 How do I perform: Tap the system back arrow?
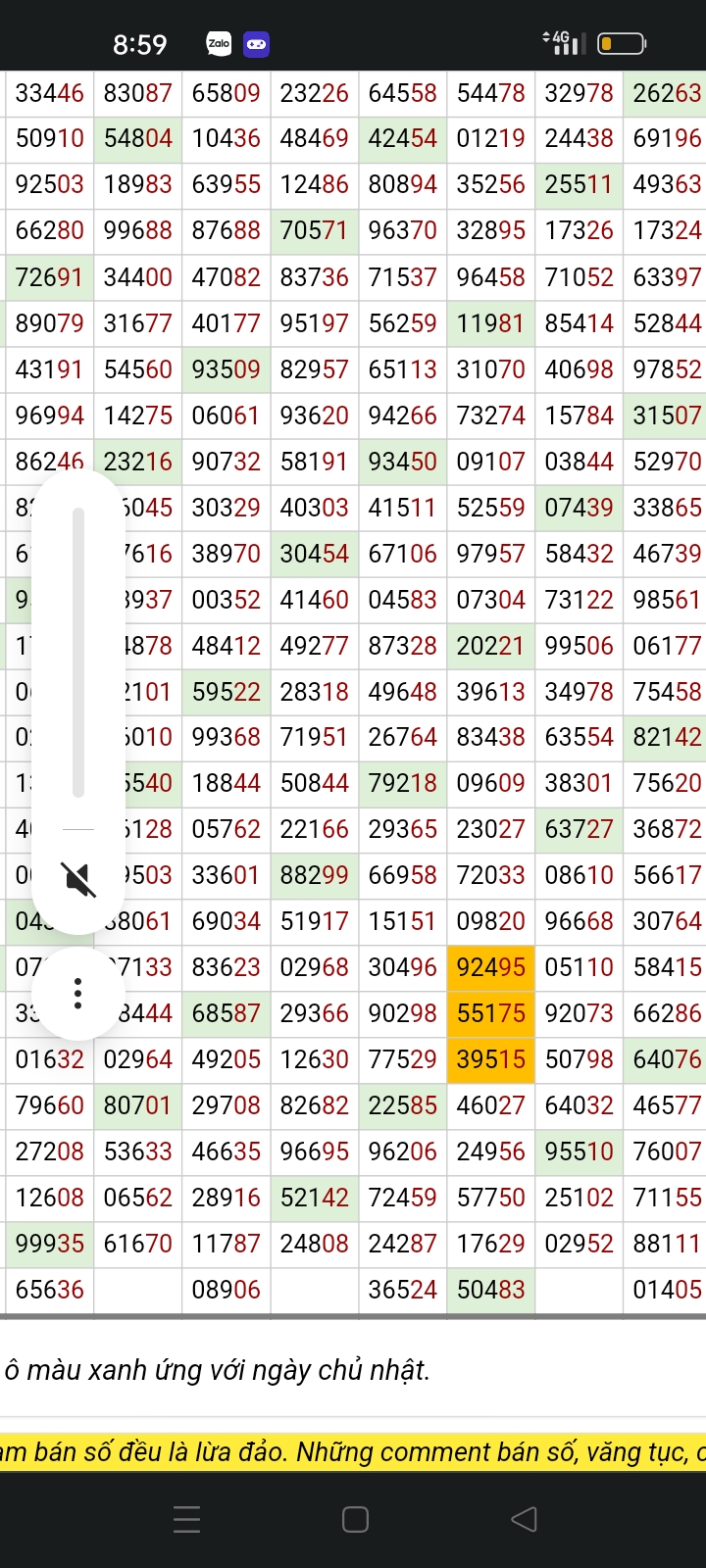coord(525,1519)
